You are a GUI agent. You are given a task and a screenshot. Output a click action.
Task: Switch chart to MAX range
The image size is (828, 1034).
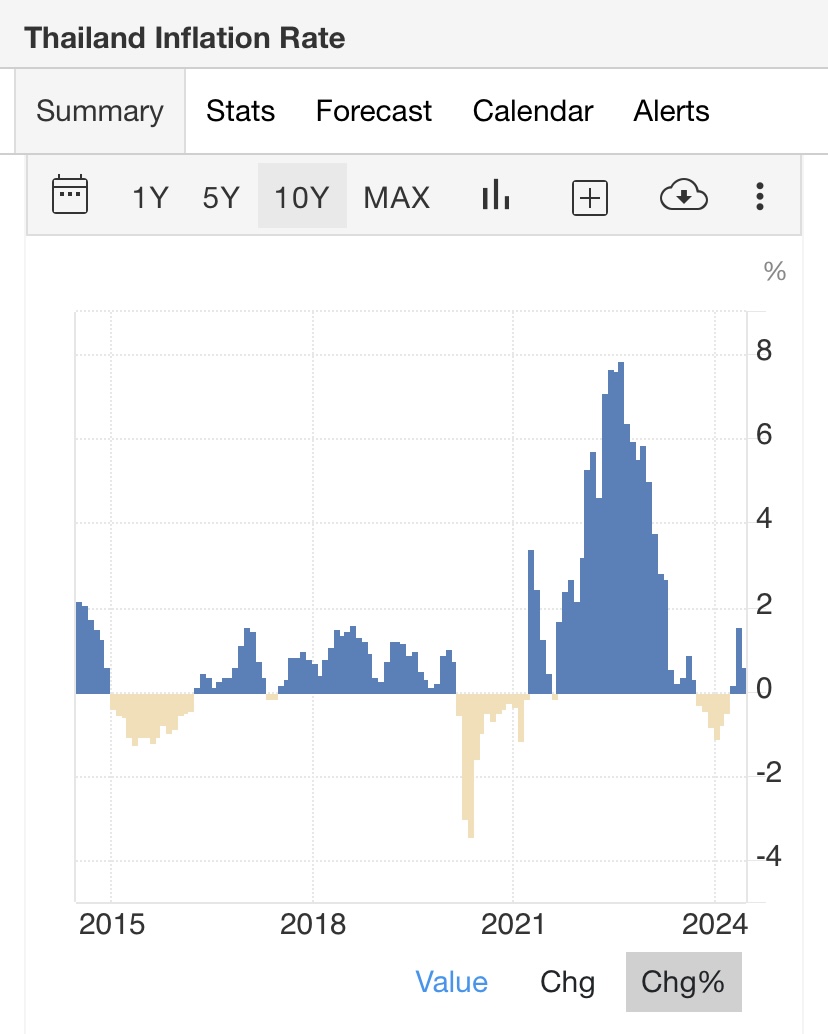[397, 197]
